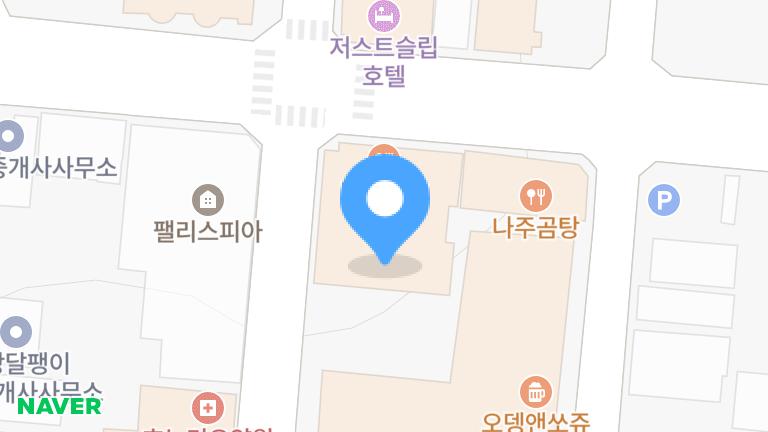This screenshot has width=768, height=432.
Task: Open the 오뎅앤쏘쥬 shop marker
Action: (537, 391)
